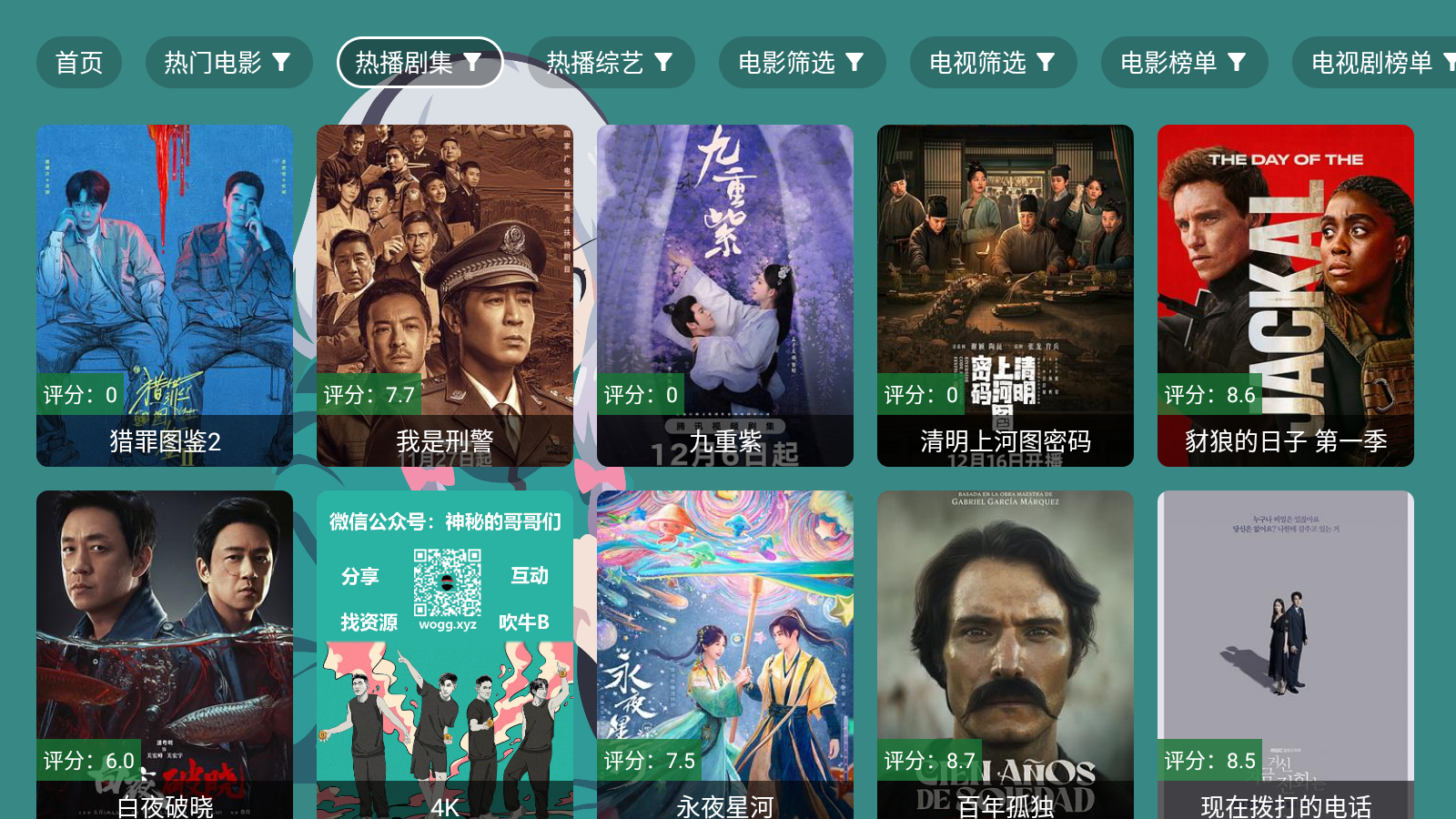Go to the 电视筛选 tab

tap(993, 63)
